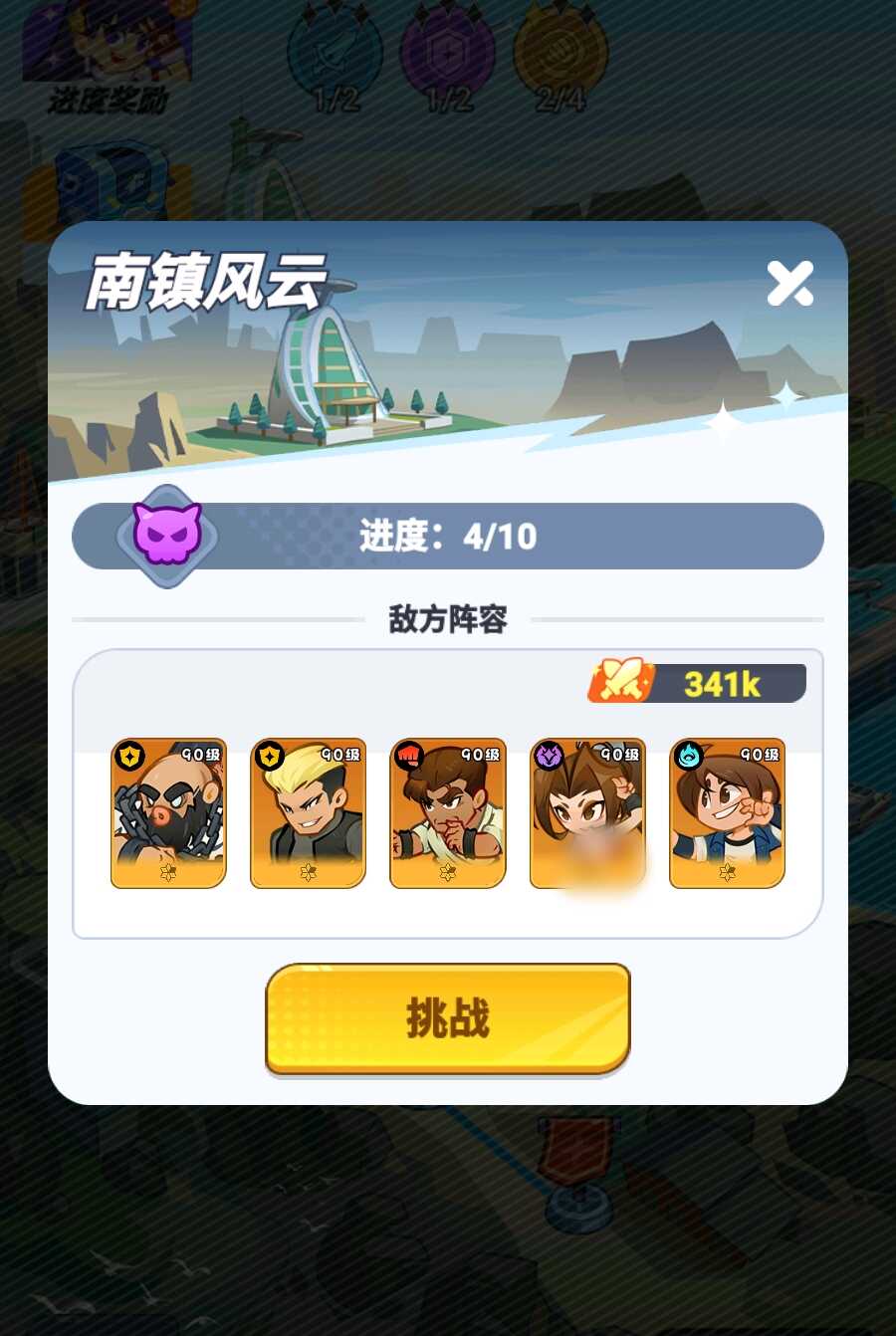Screen dimensions: 896x1336
Task: Tap the yellow 挑战 button
Action: pyautogui.click(x=448, y=1018)
